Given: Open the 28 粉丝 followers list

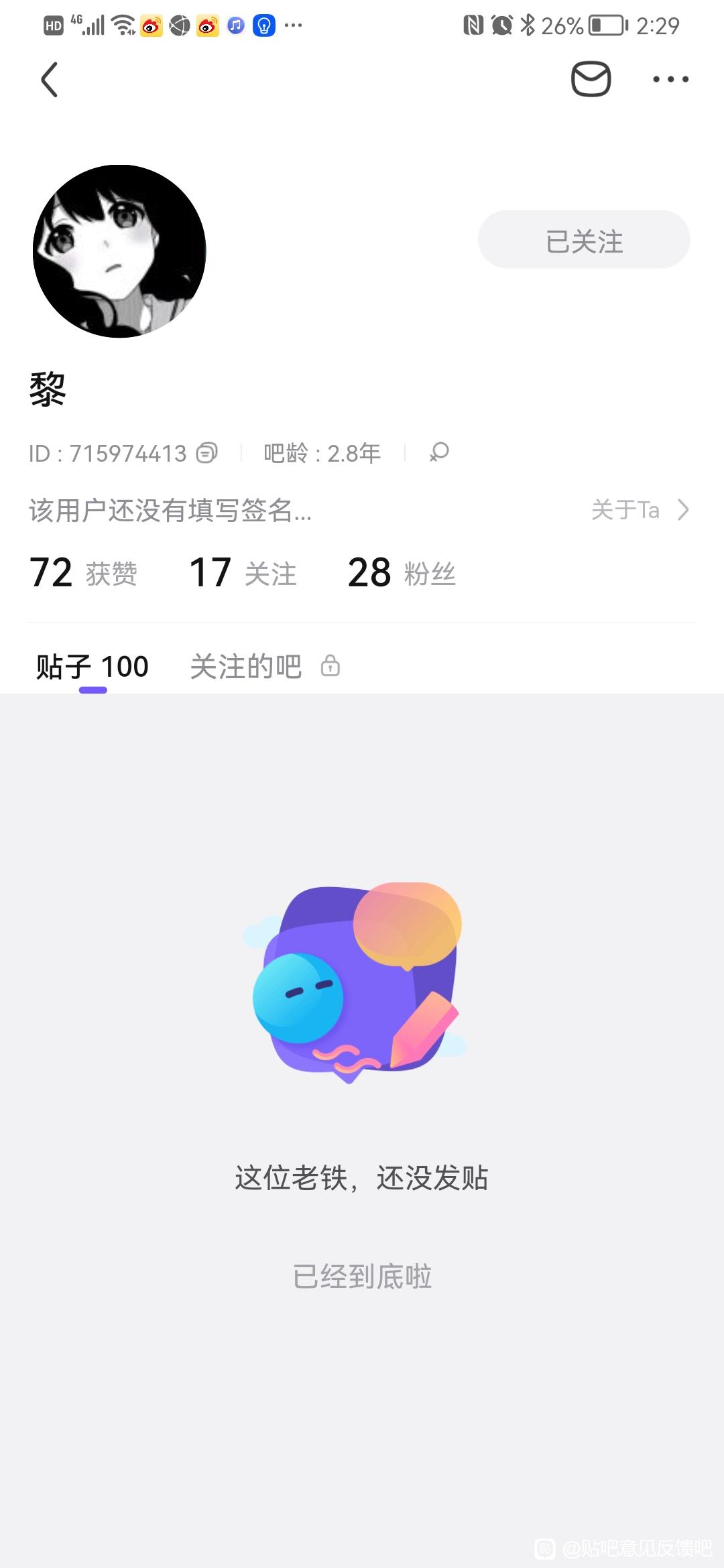Looking at the screenshot, I should tap(402, 573).
